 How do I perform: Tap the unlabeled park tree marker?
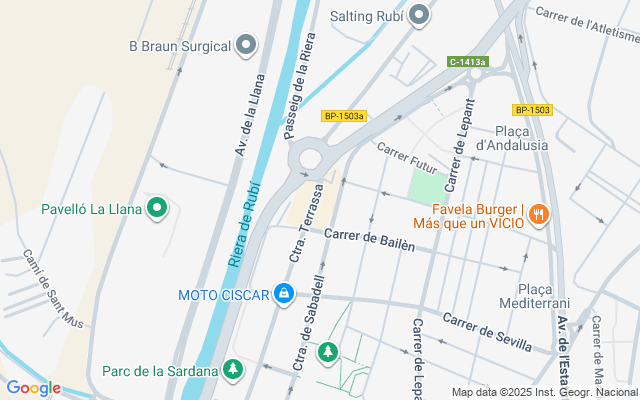tap(327, 352)
